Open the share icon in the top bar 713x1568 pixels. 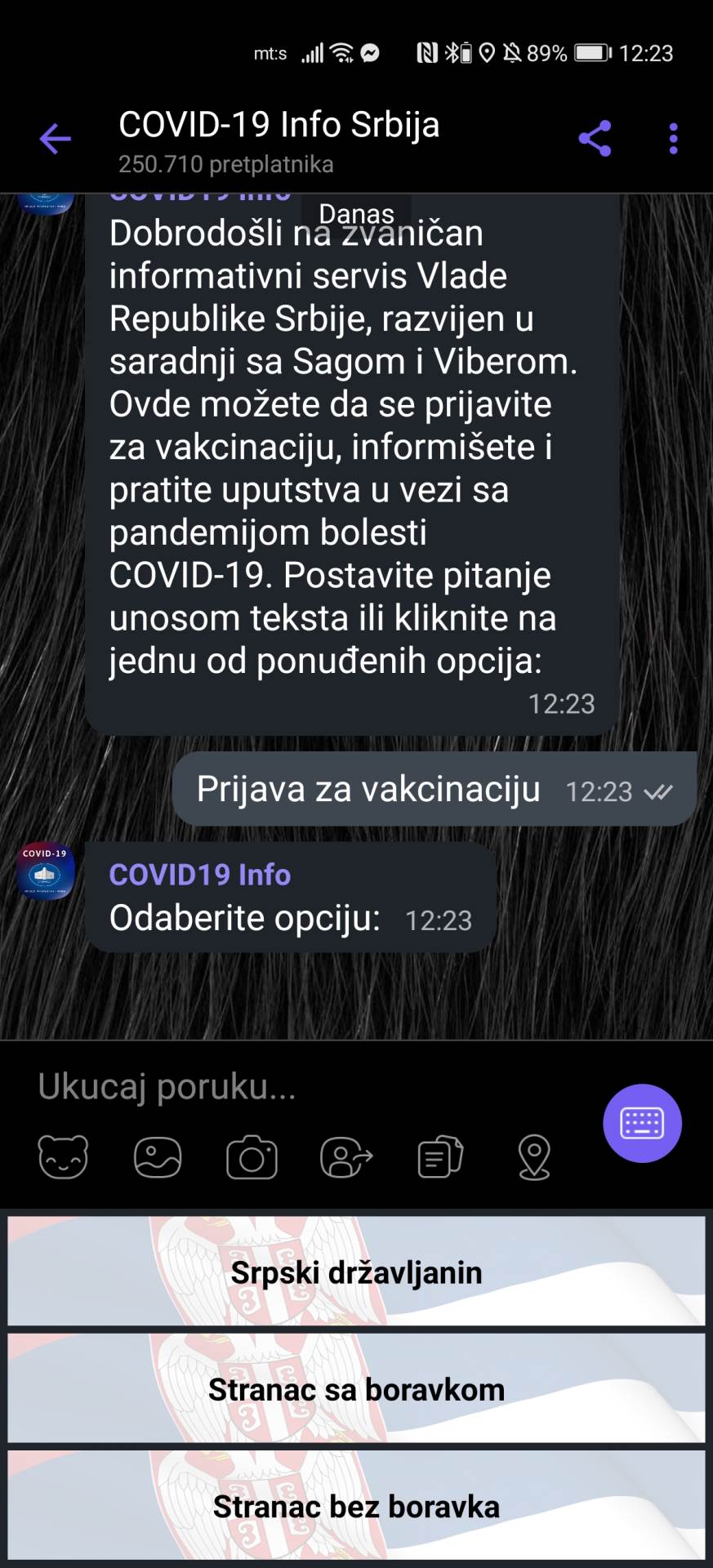(594, 137)
